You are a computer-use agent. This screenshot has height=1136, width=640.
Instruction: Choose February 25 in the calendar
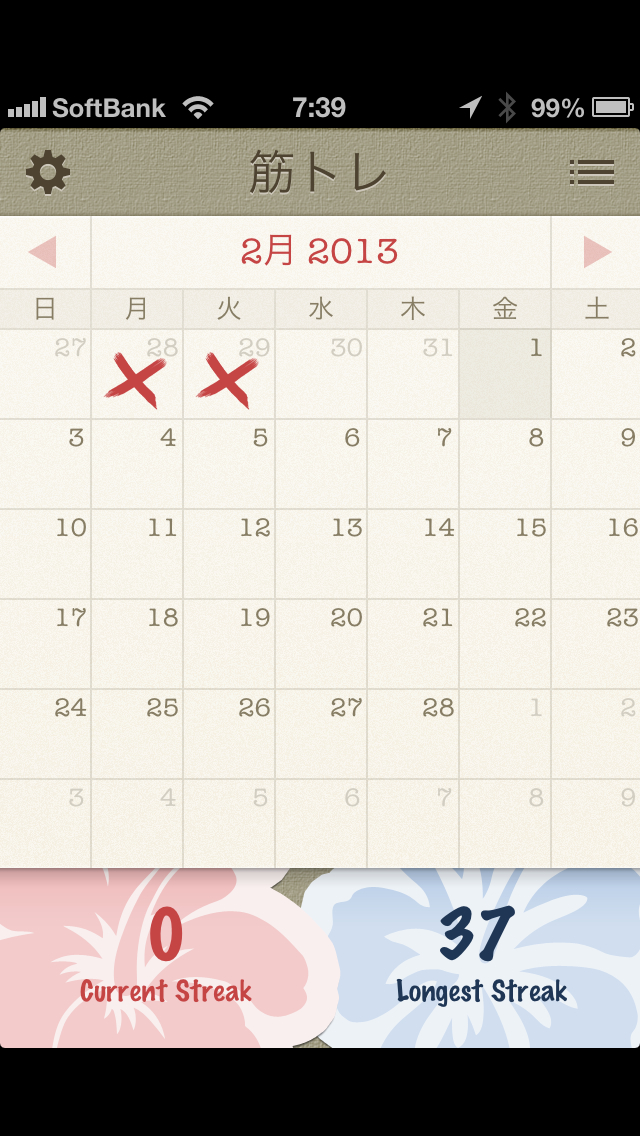[137, 734]
